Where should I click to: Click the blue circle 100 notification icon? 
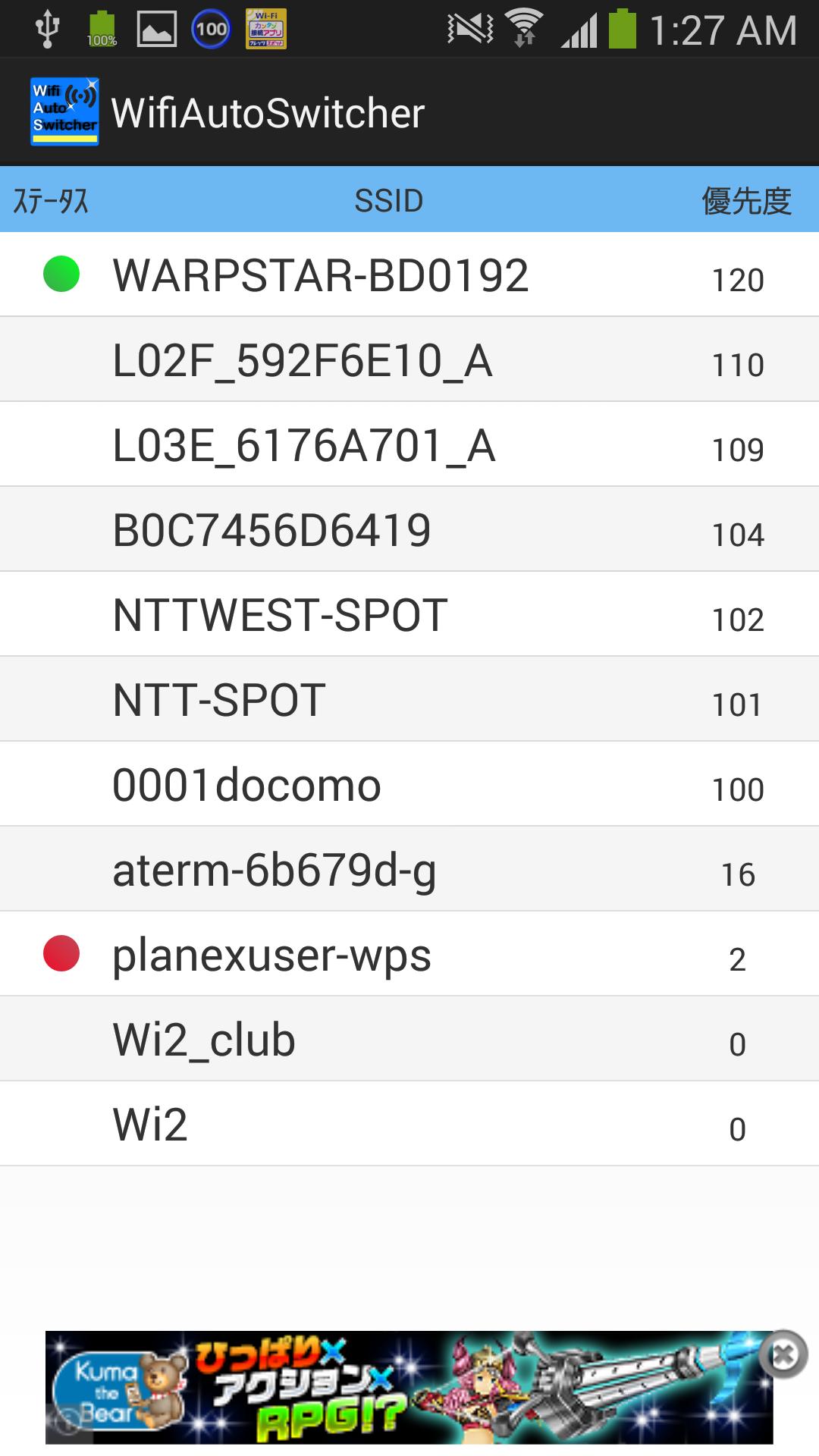click(210, 27)
